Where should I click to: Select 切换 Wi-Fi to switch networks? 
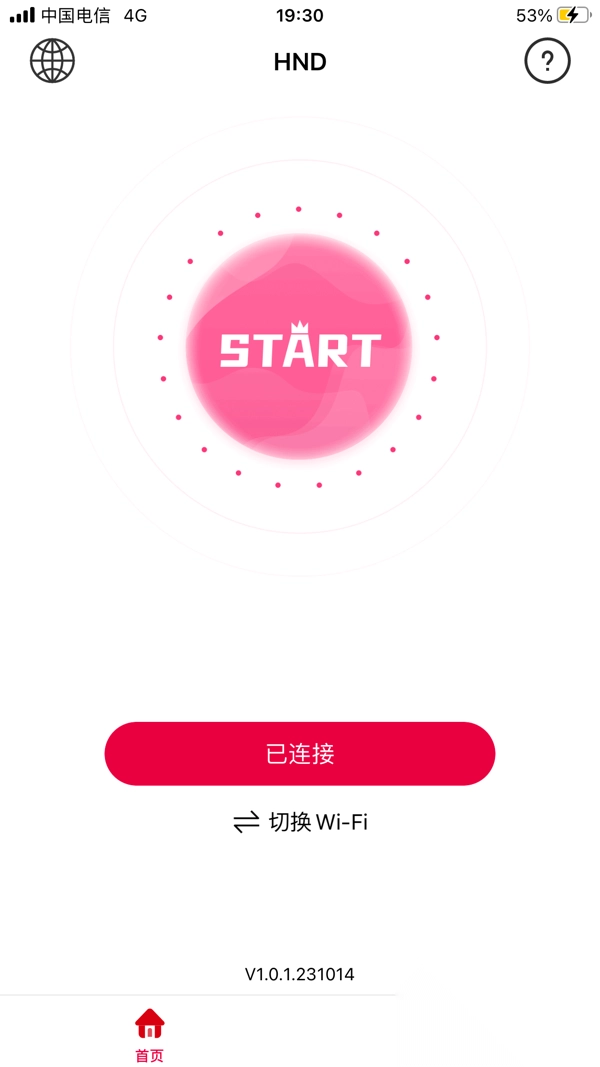pos(300,822)
